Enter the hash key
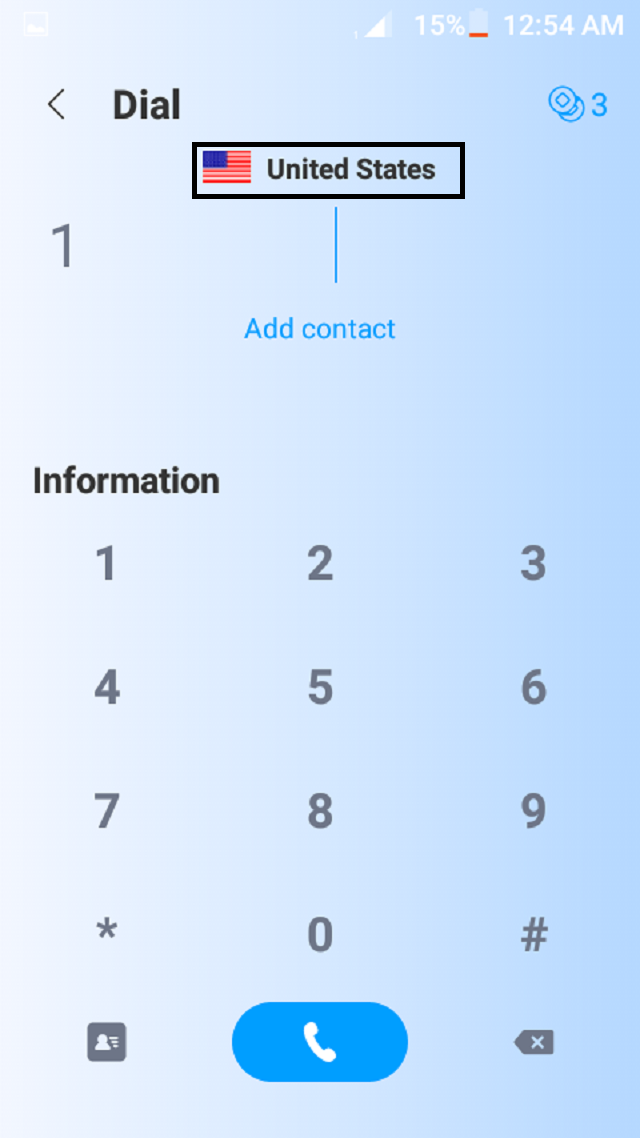 [x=533, y=935]
